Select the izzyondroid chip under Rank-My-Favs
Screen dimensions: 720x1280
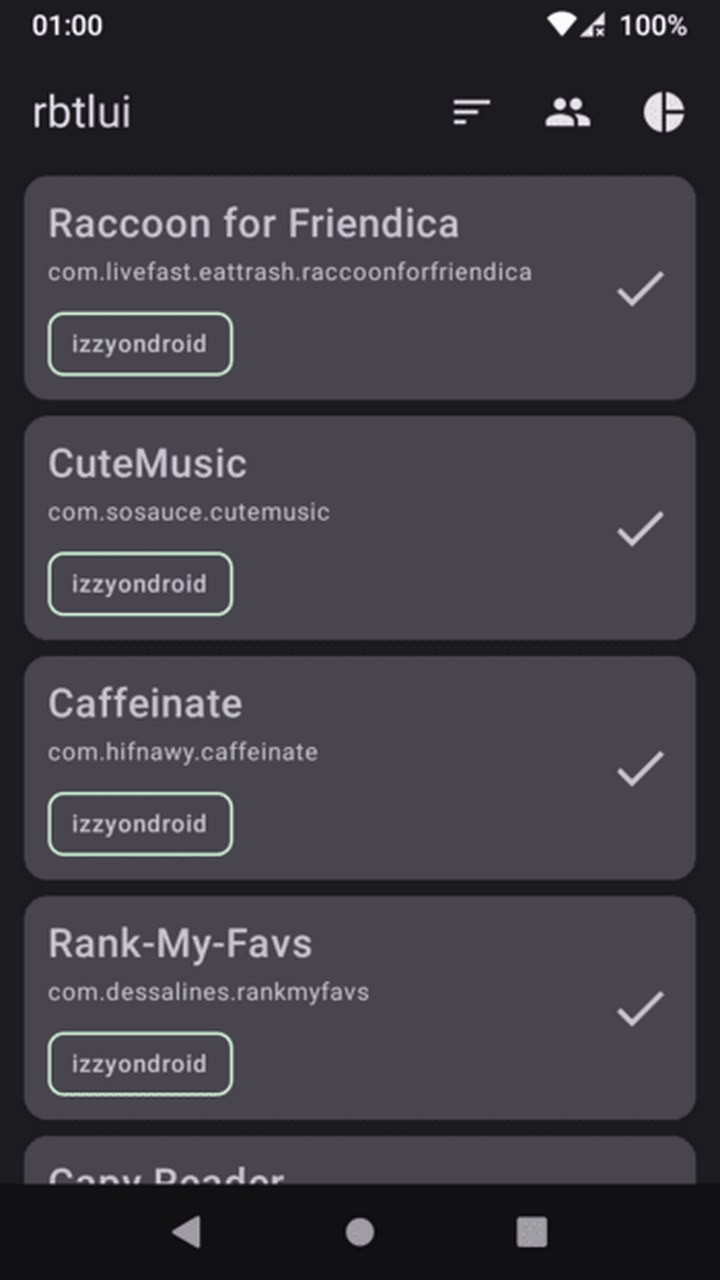pyautogui.click(x=140, y=1064)
